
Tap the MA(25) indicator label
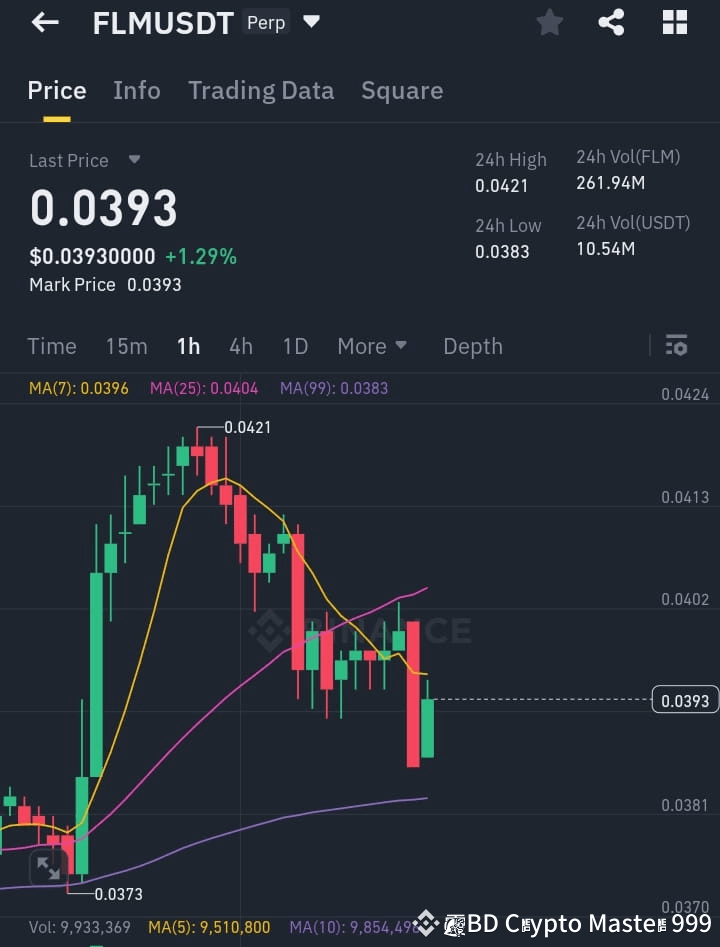(x=203, y=388)
